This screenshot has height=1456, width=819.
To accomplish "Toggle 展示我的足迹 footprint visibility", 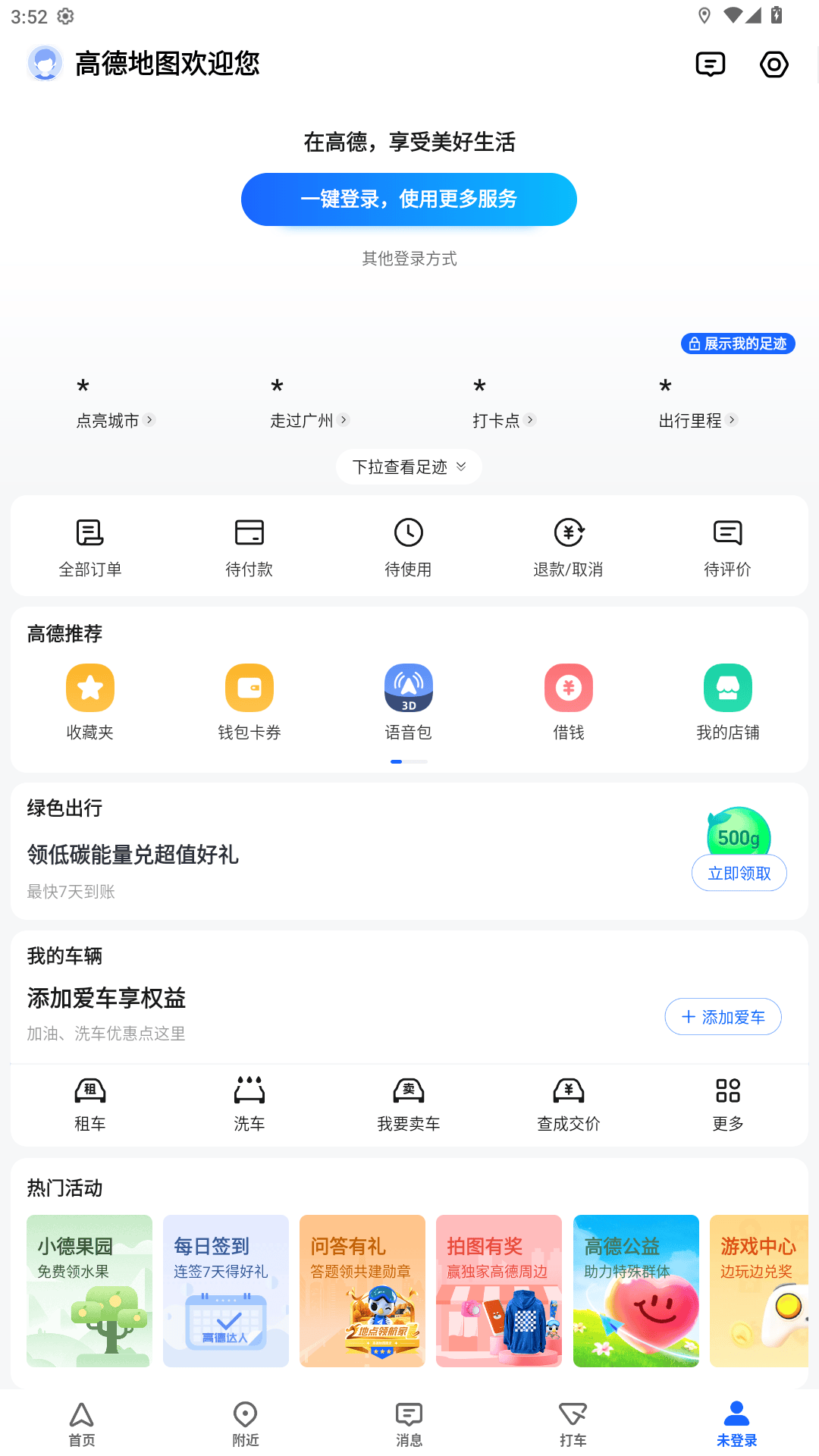I will (x=738, y=344).
